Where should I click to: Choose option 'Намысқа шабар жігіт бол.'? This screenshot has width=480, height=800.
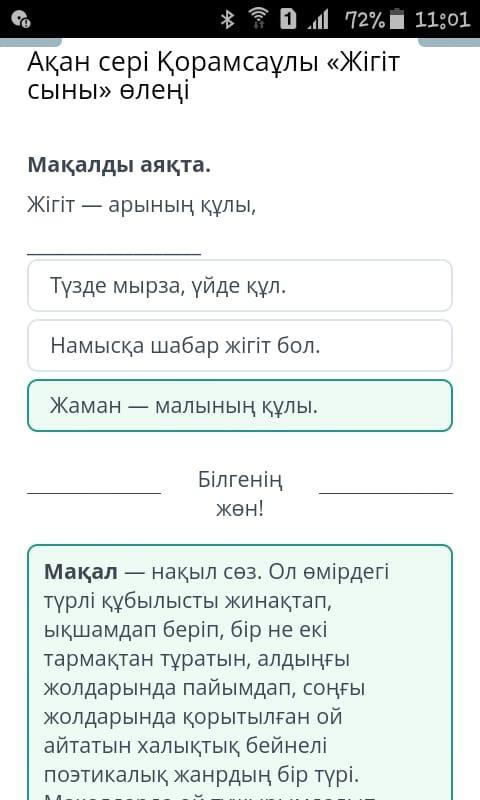coord(240,346)
